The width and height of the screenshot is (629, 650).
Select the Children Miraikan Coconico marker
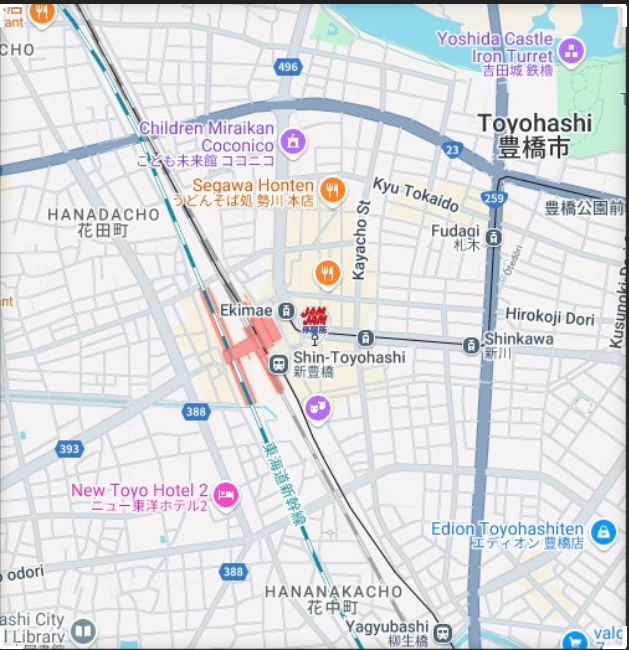(x=292, y=142)
